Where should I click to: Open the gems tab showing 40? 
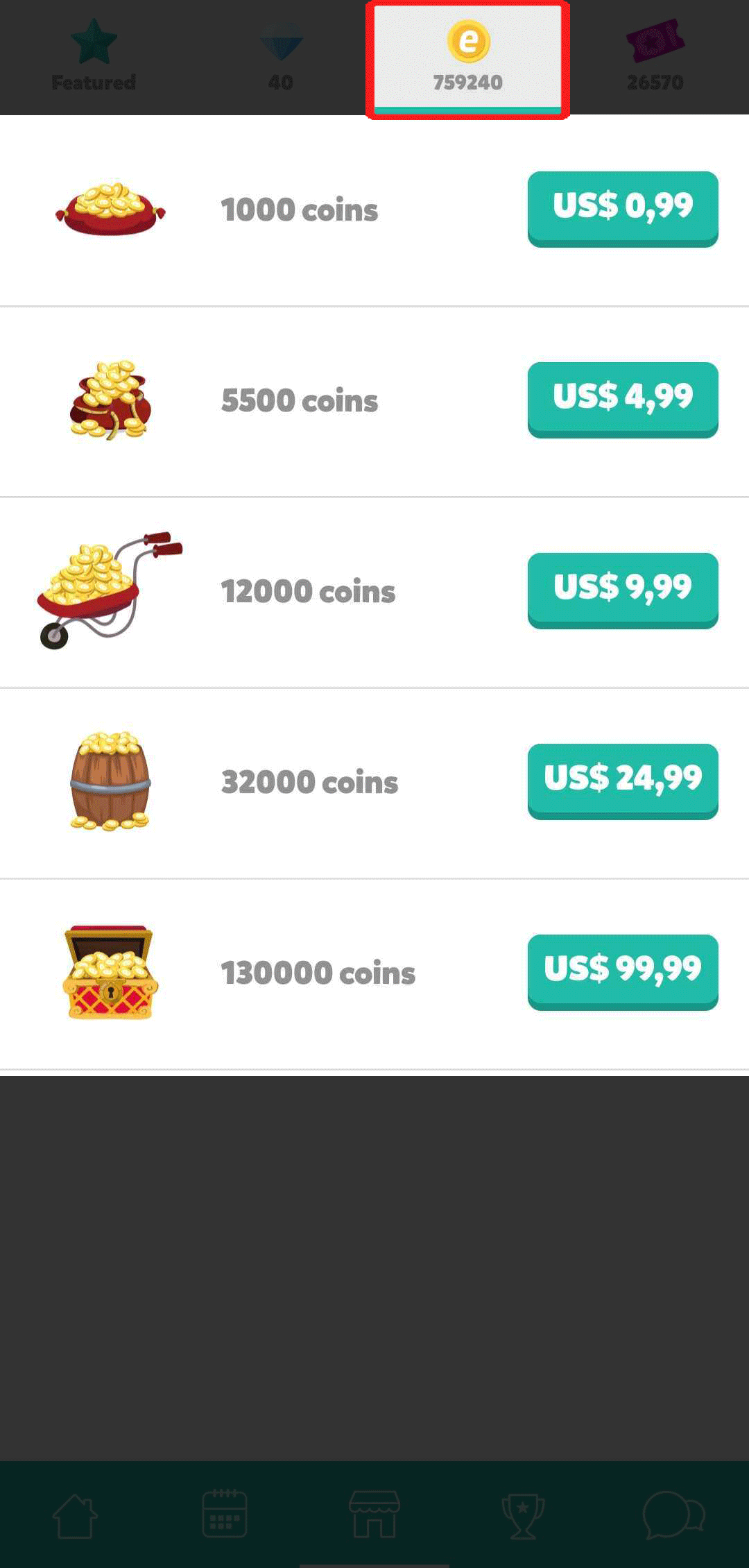point(281,57)
